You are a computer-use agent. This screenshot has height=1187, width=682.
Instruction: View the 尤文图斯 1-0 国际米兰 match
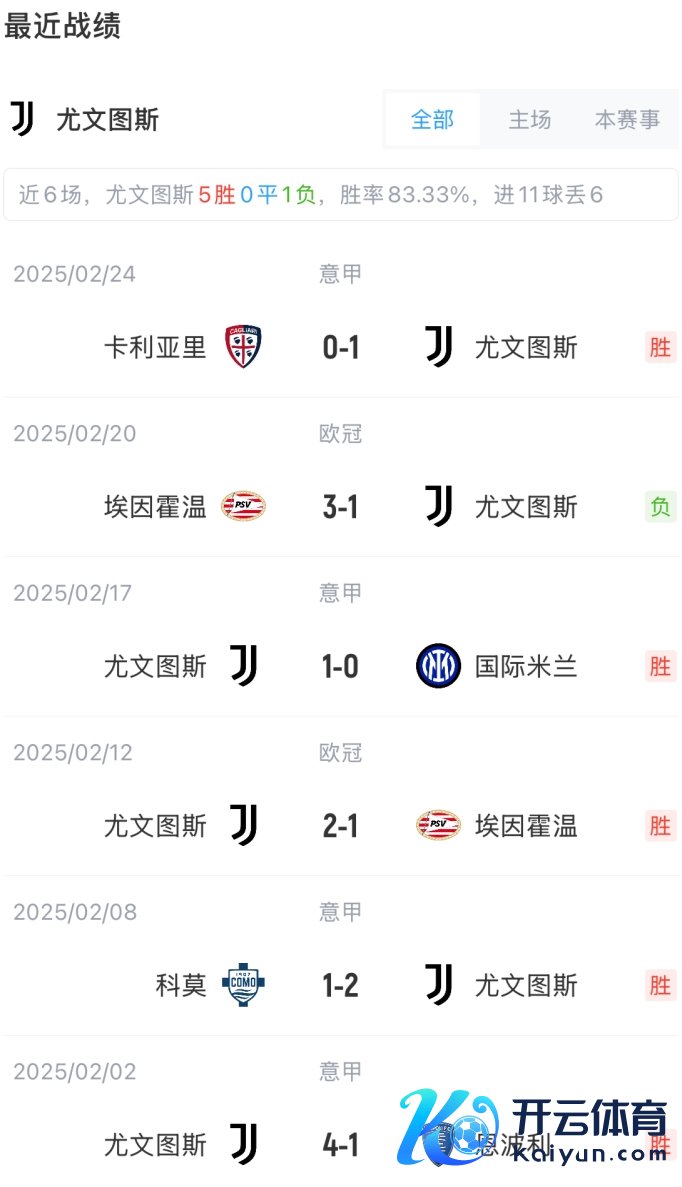tap(341, 666)
